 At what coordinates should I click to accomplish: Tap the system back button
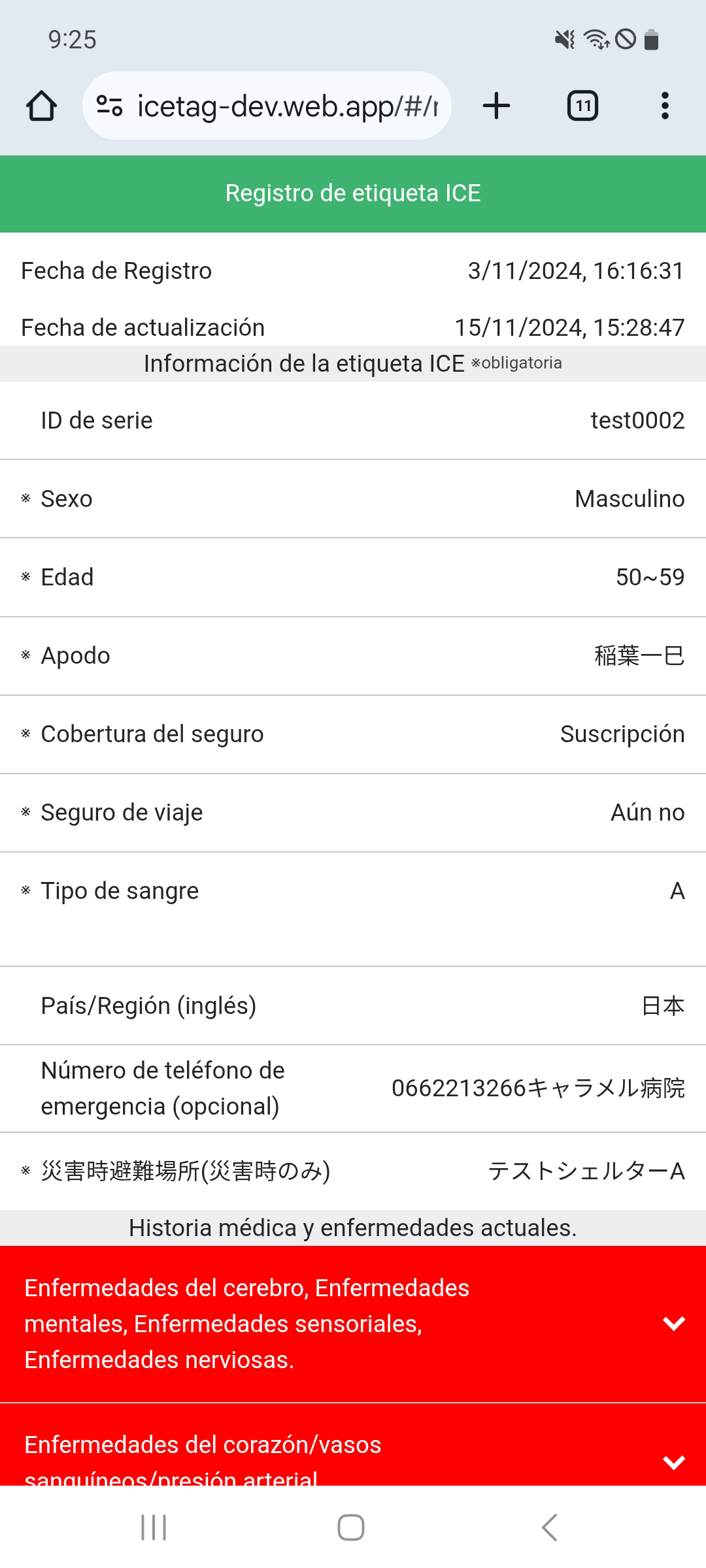click(550, 1527)
